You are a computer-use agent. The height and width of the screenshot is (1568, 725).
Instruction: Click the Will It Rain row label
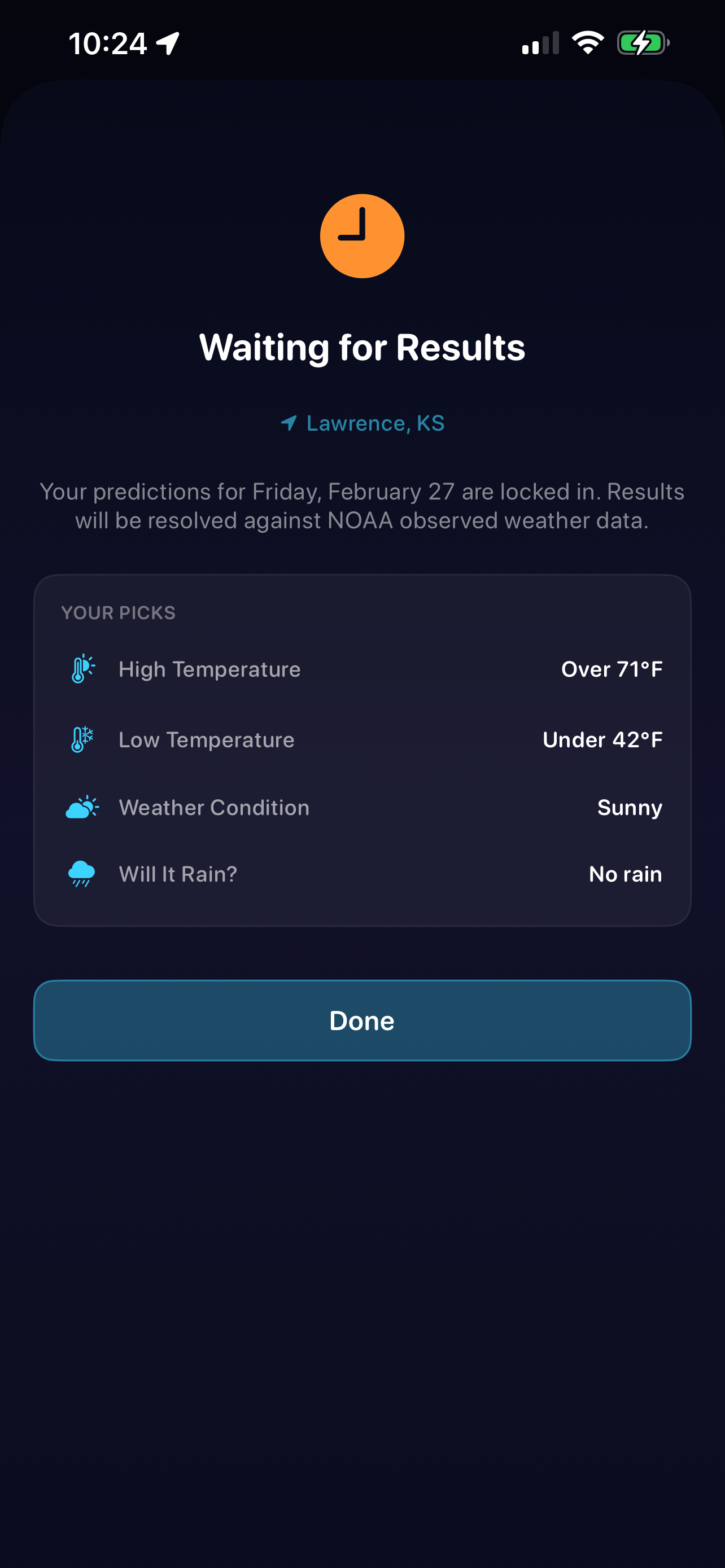tap(177, 874)
